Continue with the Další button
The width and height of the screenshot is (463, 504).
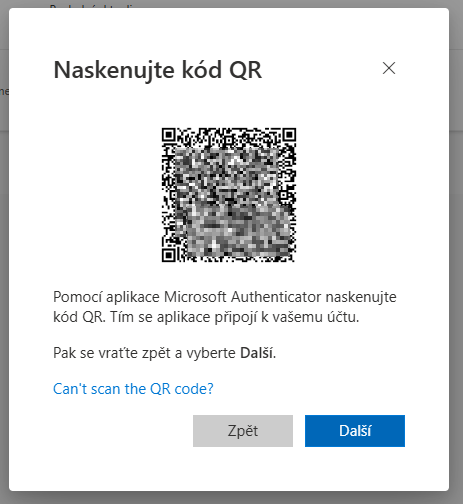coord(355,431)
